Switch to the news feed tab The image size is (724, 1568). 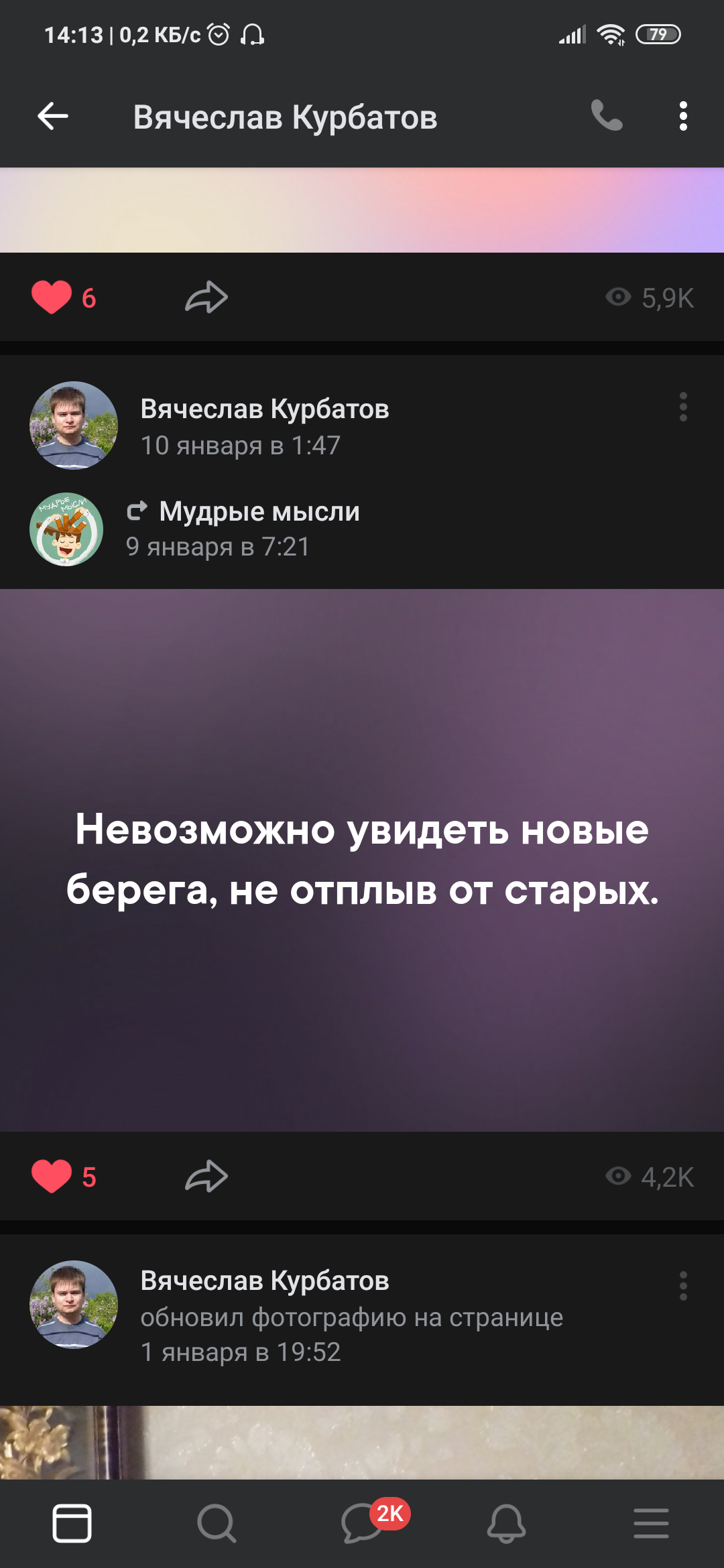tap(72, 1523)
